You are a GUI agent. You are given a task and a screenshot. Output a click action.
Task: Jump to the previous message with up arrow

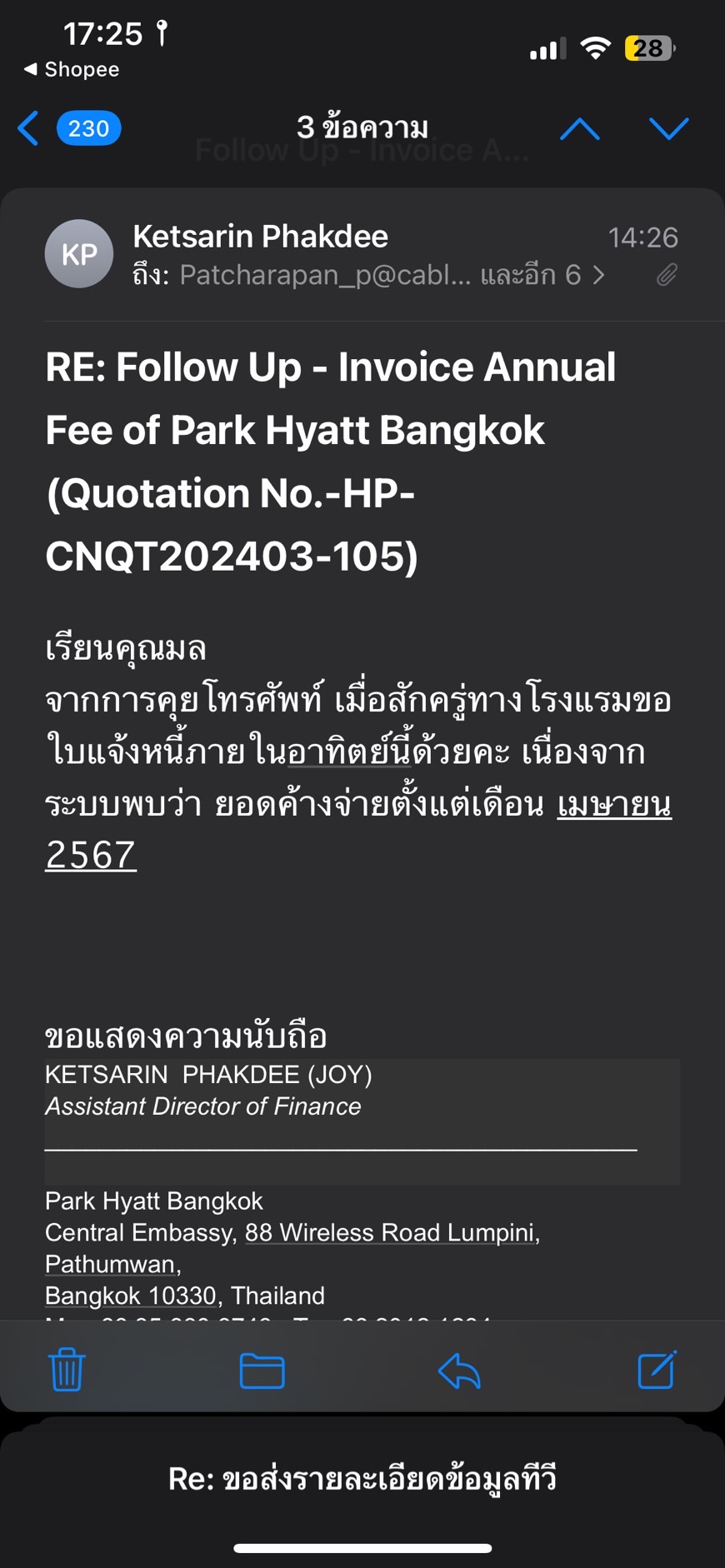580,128
